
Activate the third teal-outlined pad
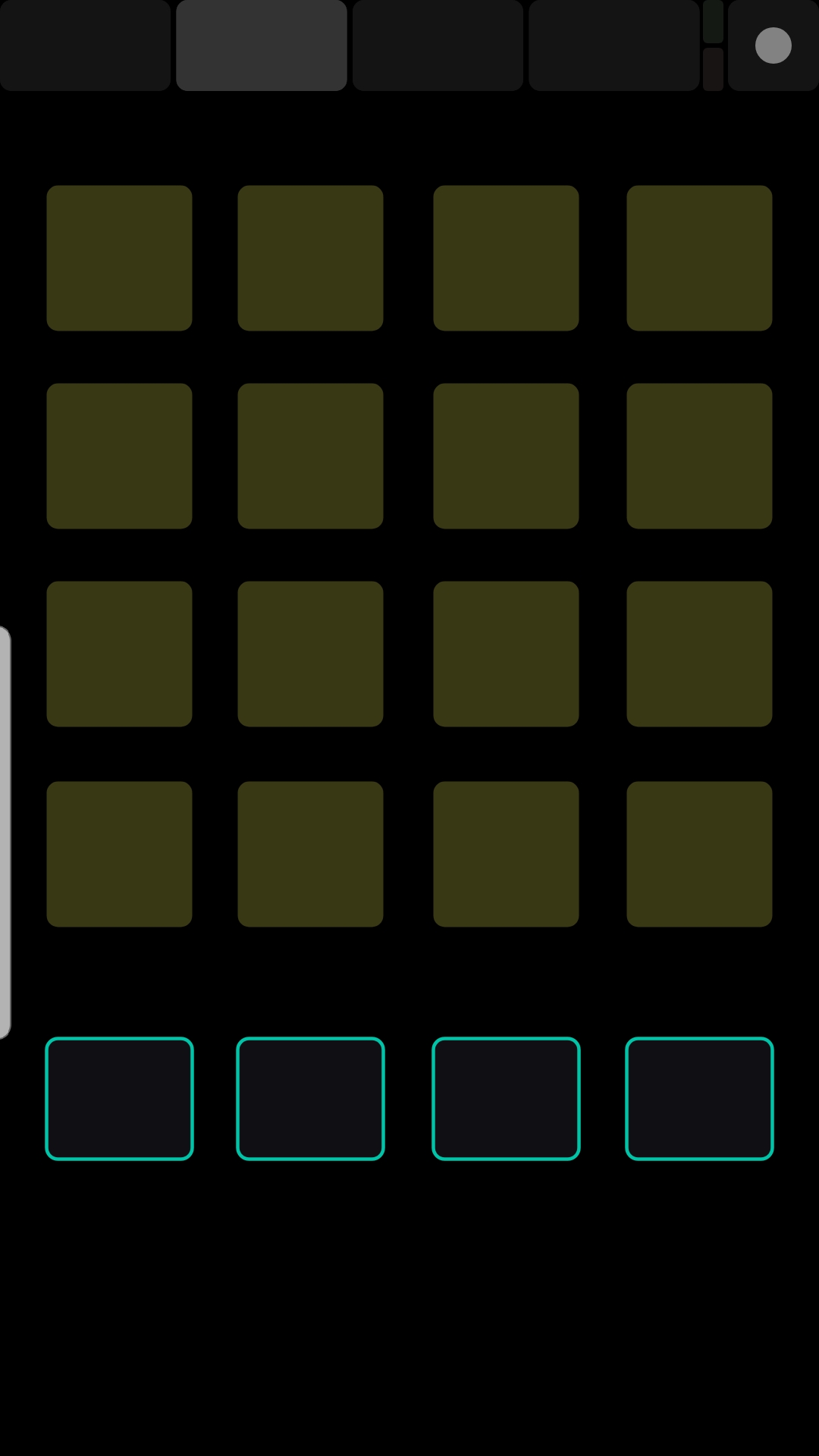506,1098
